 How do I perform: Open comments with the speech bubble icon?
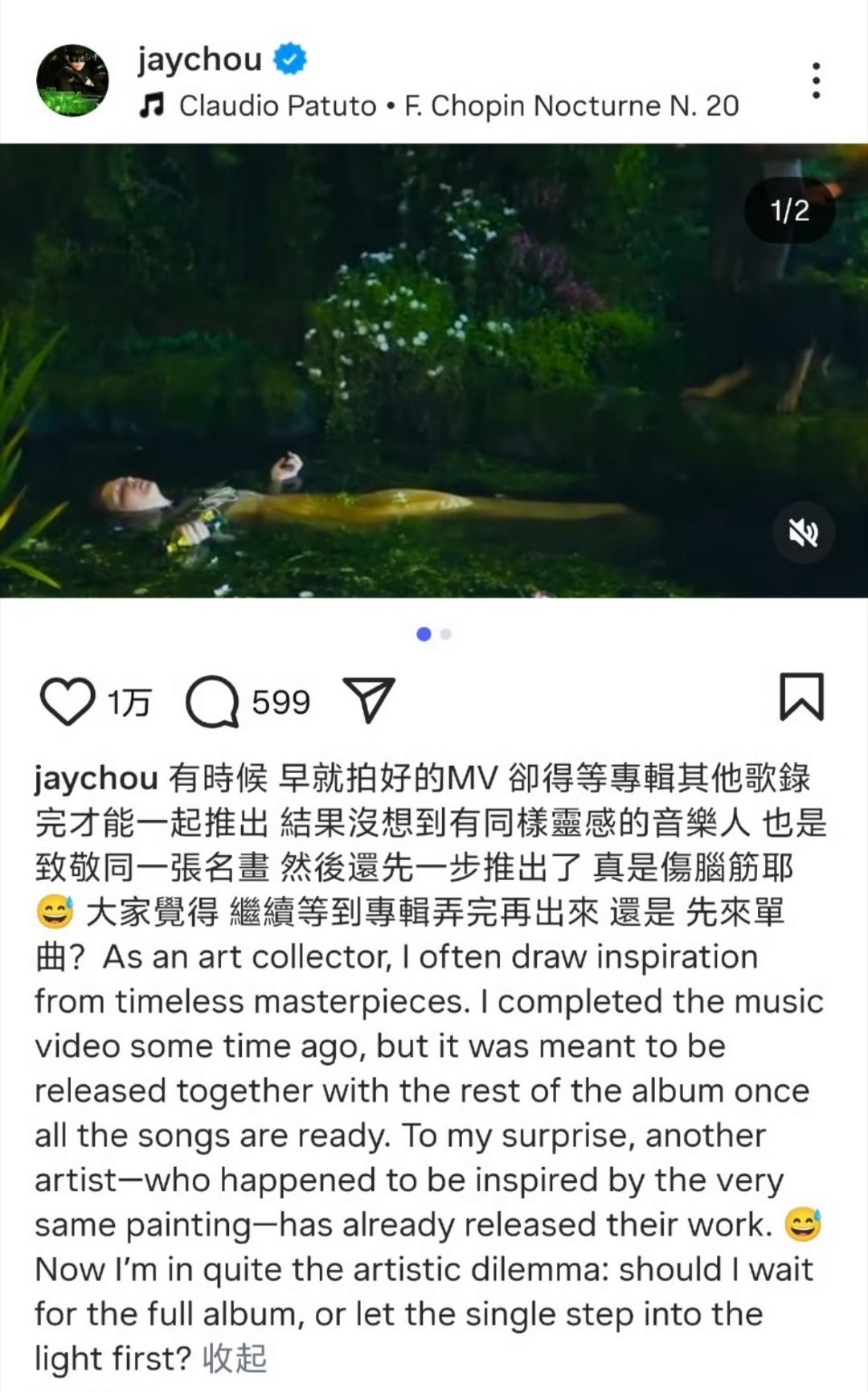[x=211, y=700]
